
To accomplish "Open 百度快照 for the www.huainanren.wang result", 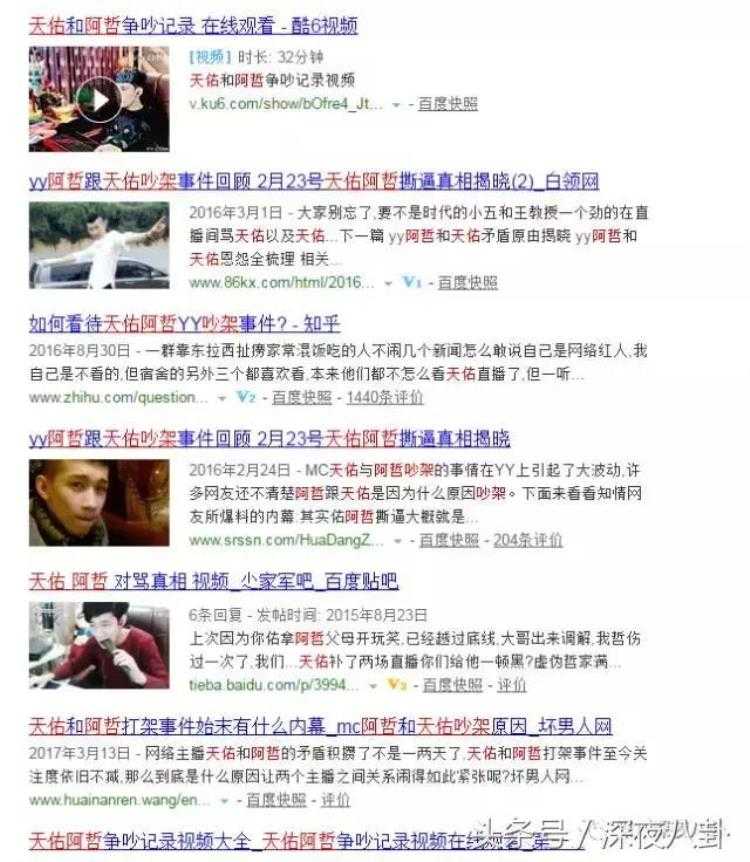I will (277, 800).
